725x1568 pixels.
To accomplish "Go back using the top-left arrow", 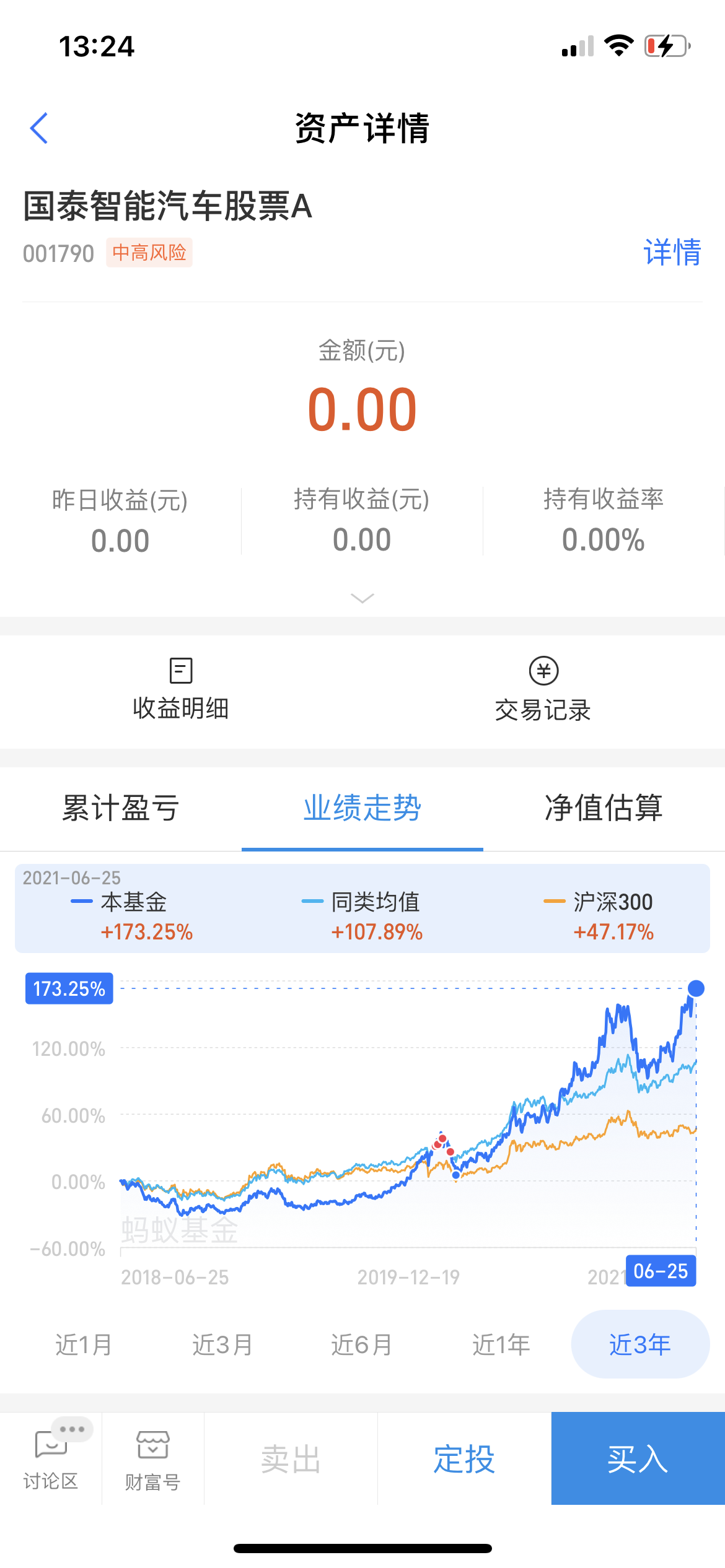I will (x=39, y=128).
